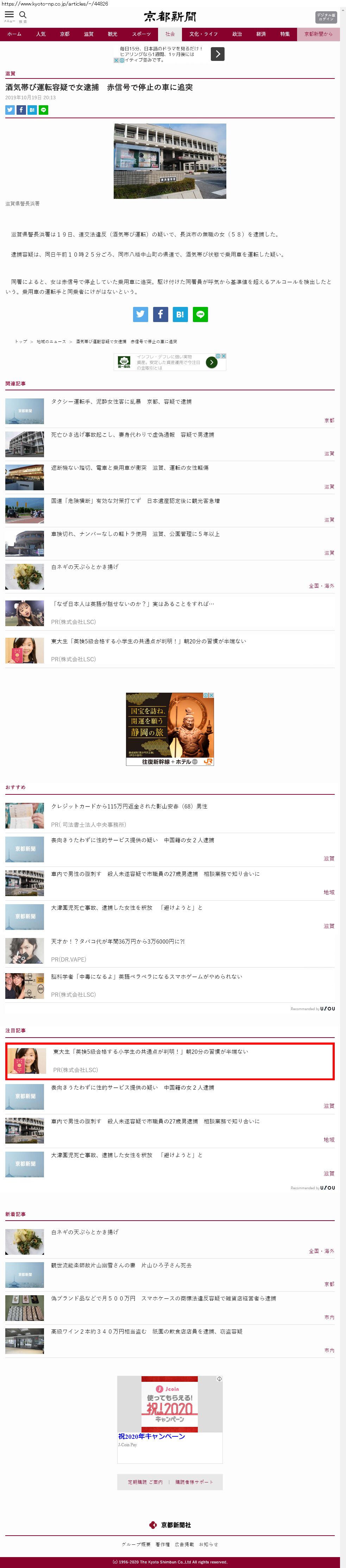Tap the デジタル版ログイン button
Viewport: 346px width, 1568px height.
point(326,17)
